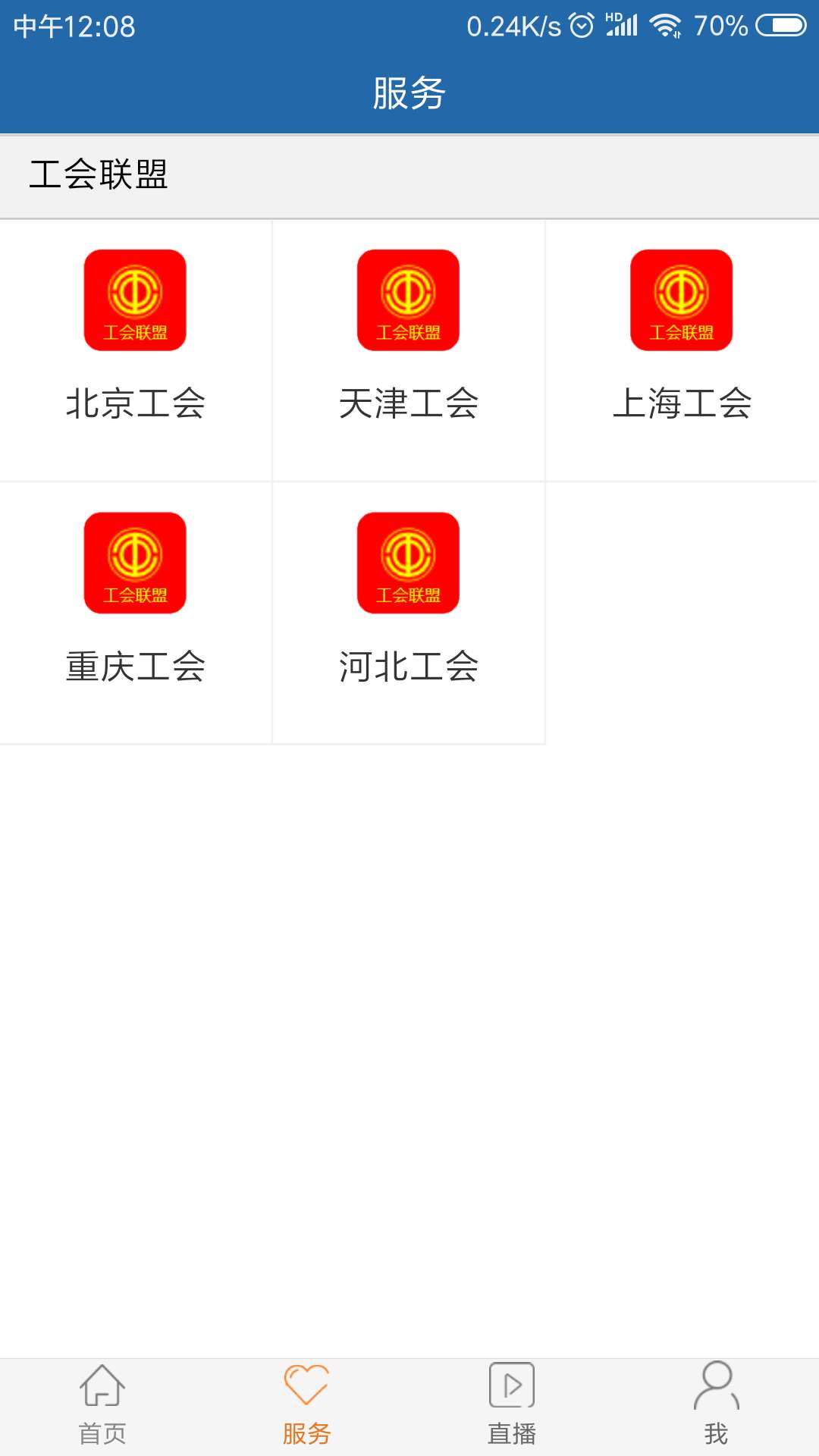Click the 重庆工会 card area
The height and width of the screenshot is (1456, 819).
134,613
